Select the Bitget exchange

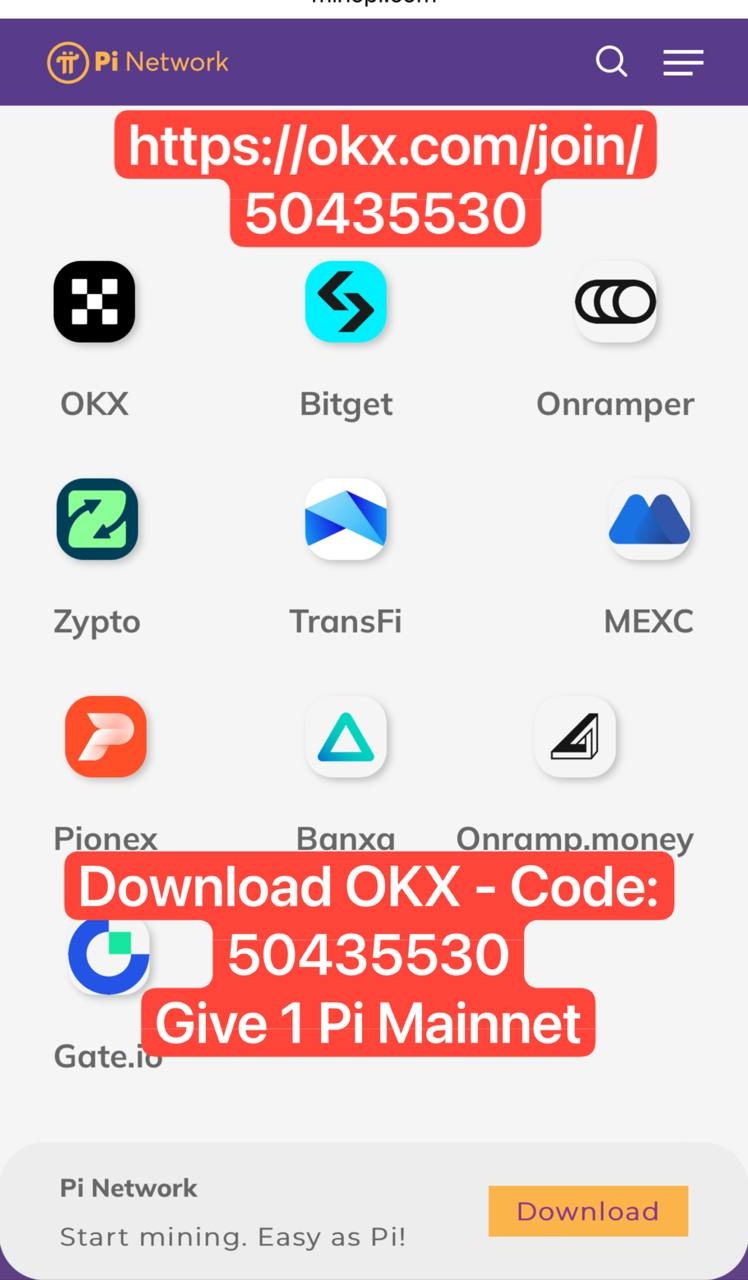pyautogui.click(x=346, y=302)
